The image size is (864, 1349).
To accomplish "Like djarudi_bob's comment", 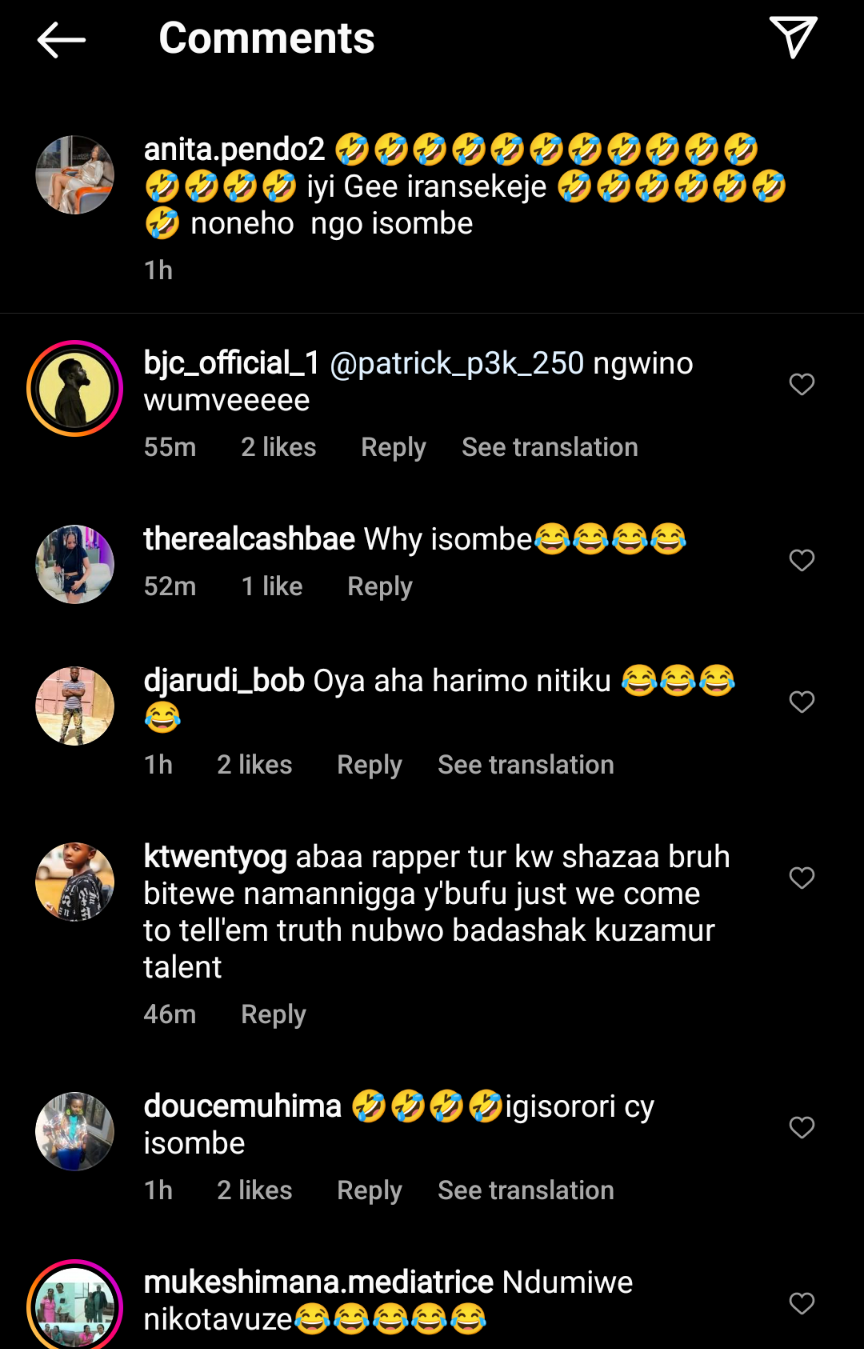I will pos(802,703).
